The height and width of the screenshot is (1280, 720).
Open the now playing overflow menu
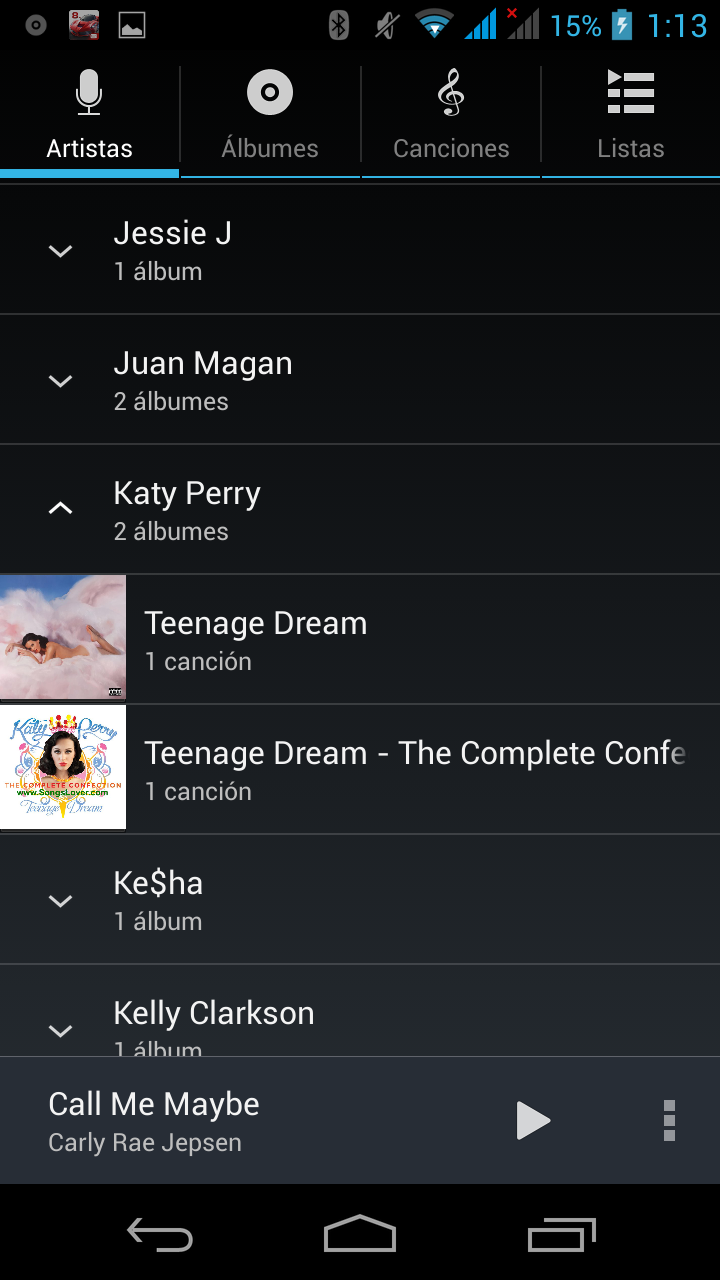pos(669,1120)
